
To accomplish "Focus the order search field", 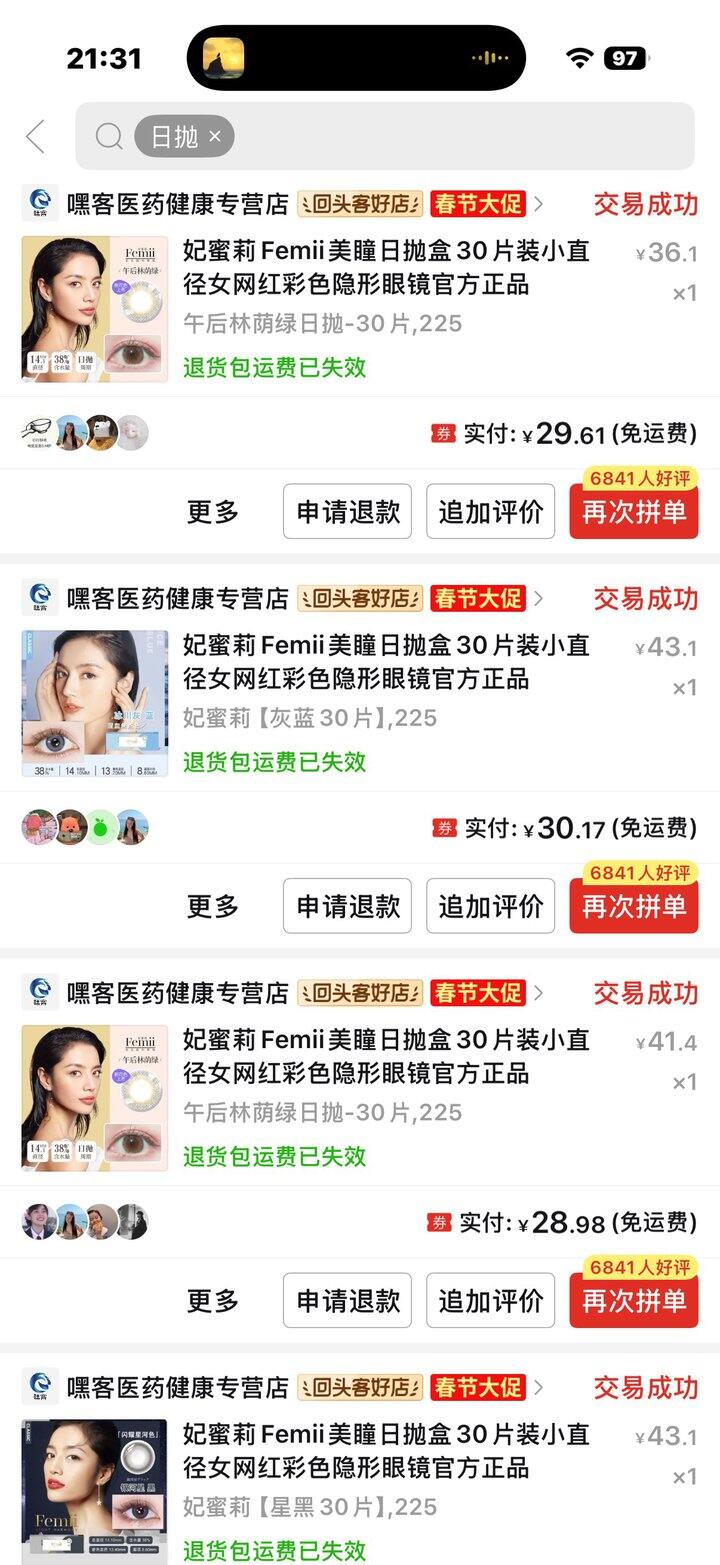I will tap(460, 136).
